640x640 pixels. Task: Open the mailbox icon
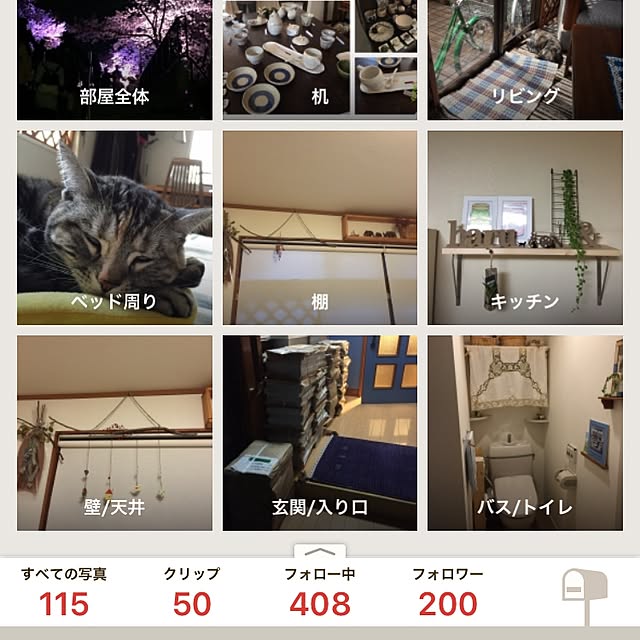[580, 594]
